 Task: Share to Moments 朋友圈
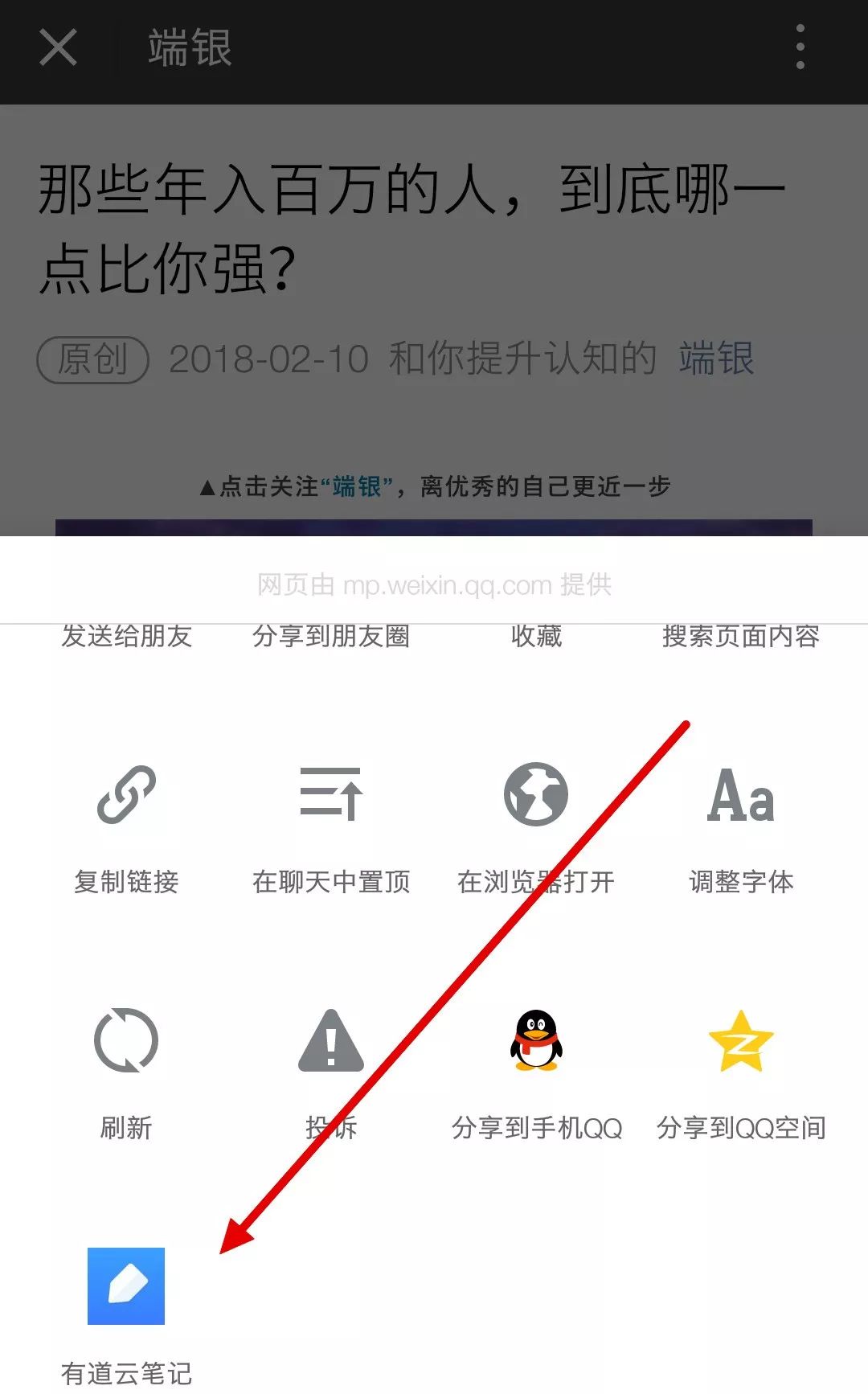coord(331,637)
